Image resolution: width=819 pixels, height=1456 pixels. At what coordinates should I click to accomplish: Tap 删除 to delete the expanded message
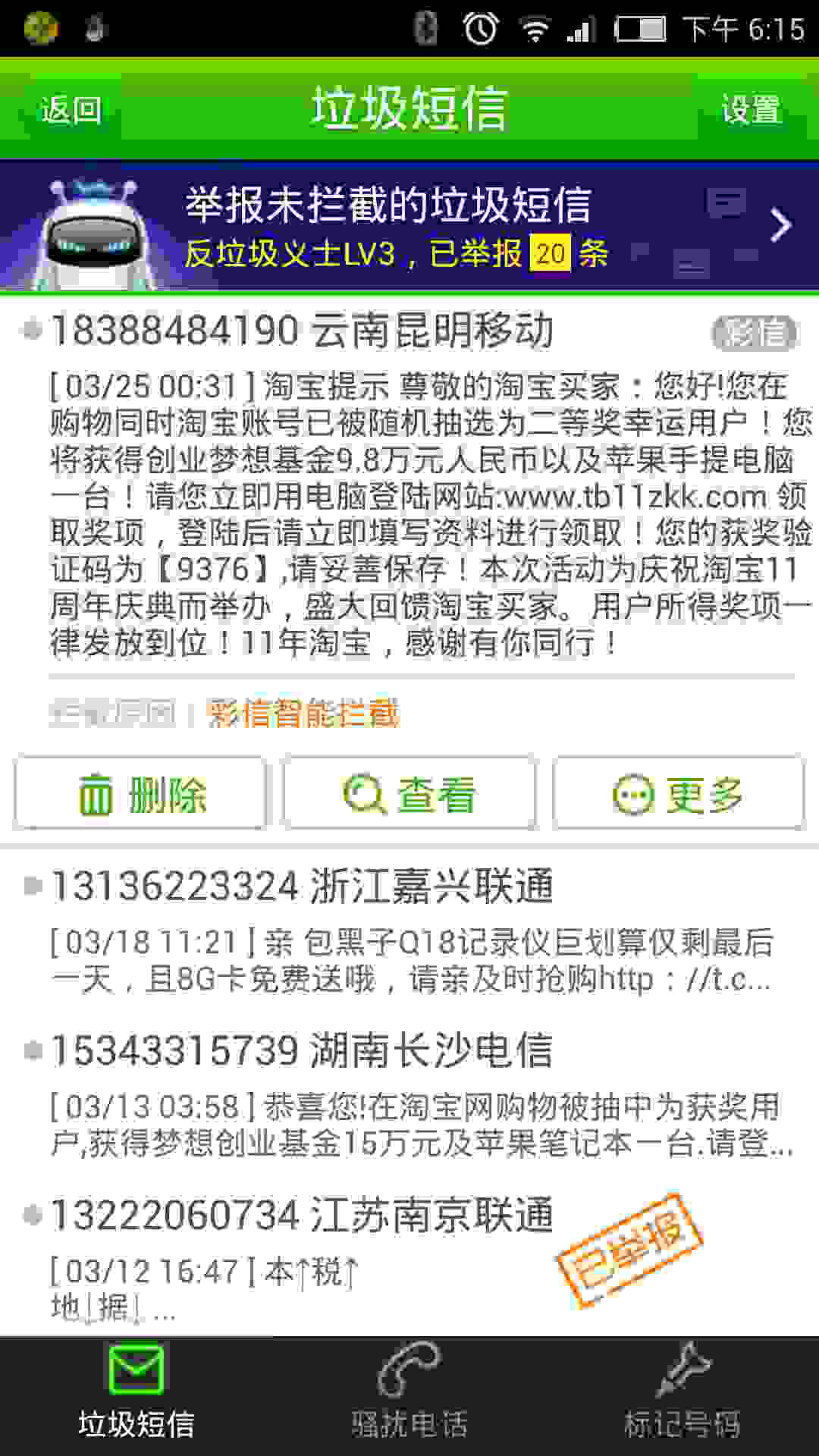(x=141, y=794)
